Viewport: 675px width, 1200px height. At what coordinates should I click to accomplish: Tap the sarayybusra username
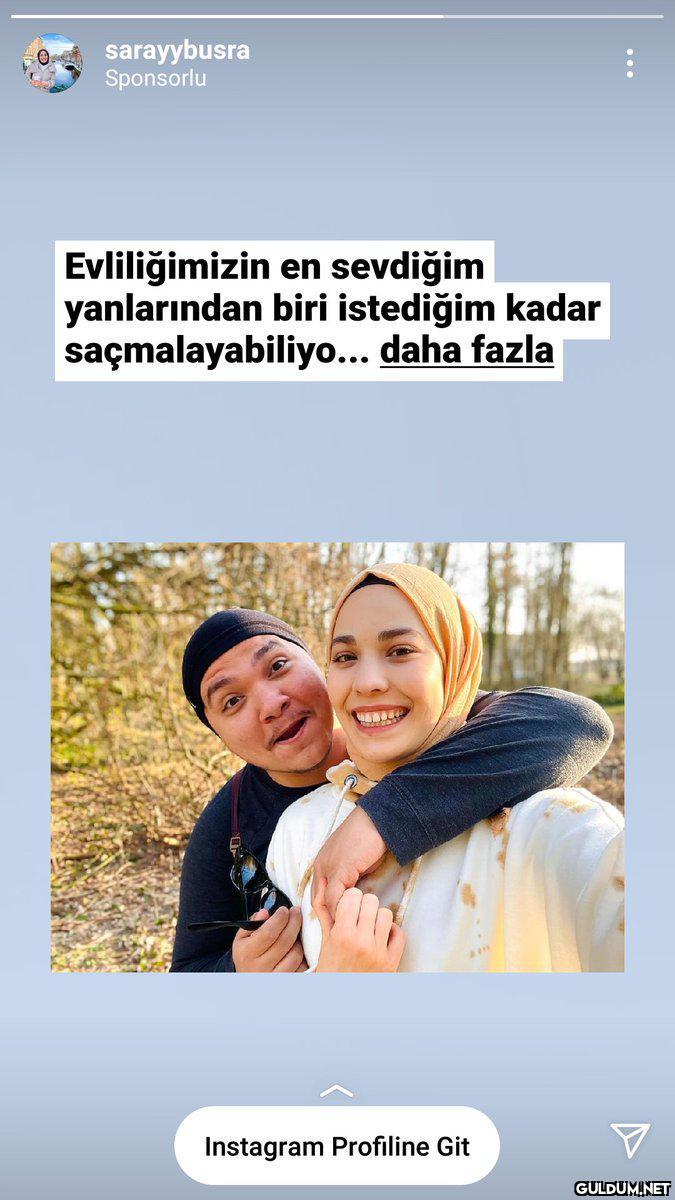177,50
